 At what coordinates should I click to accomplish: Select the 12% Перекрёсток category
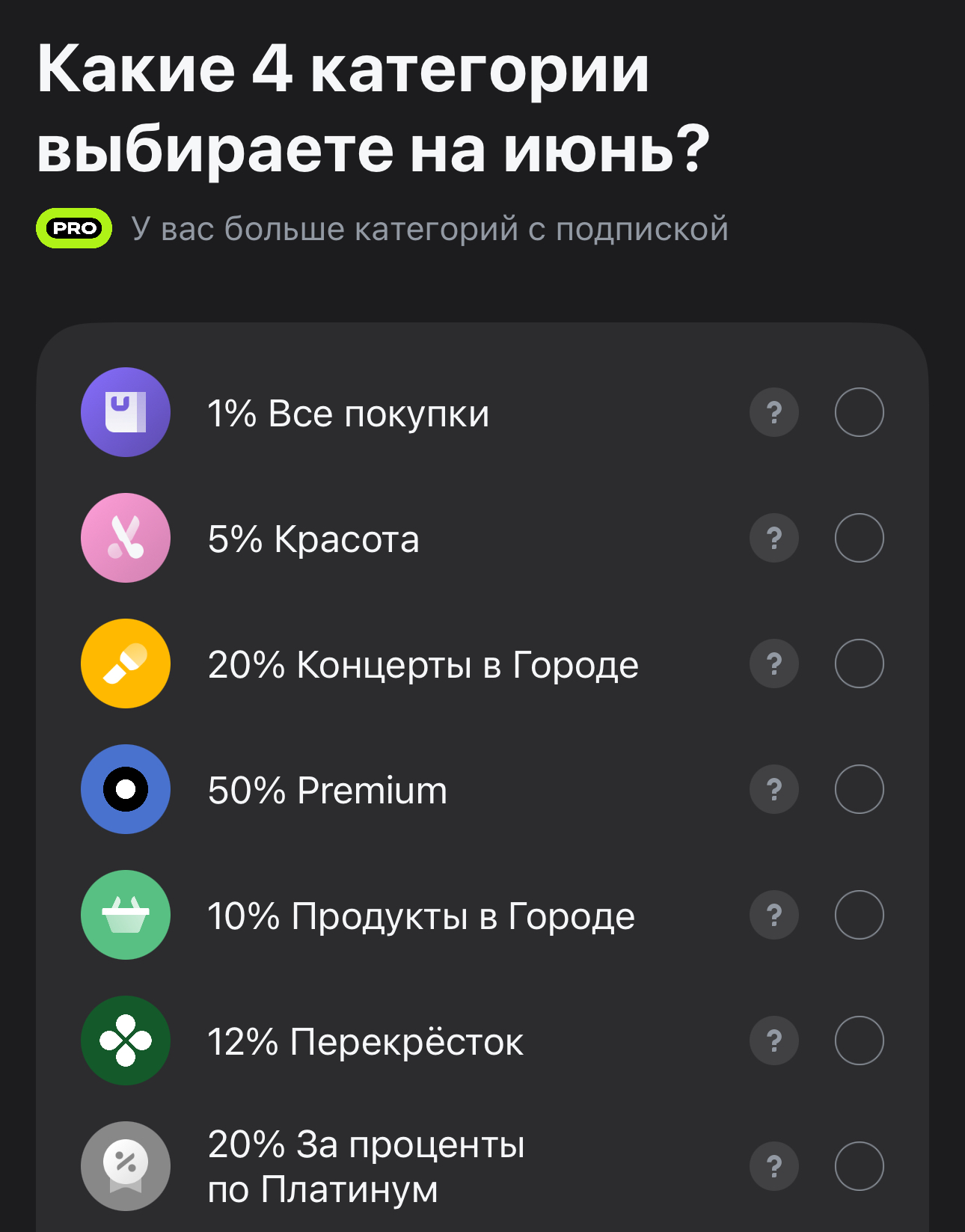pos(859,1041)
